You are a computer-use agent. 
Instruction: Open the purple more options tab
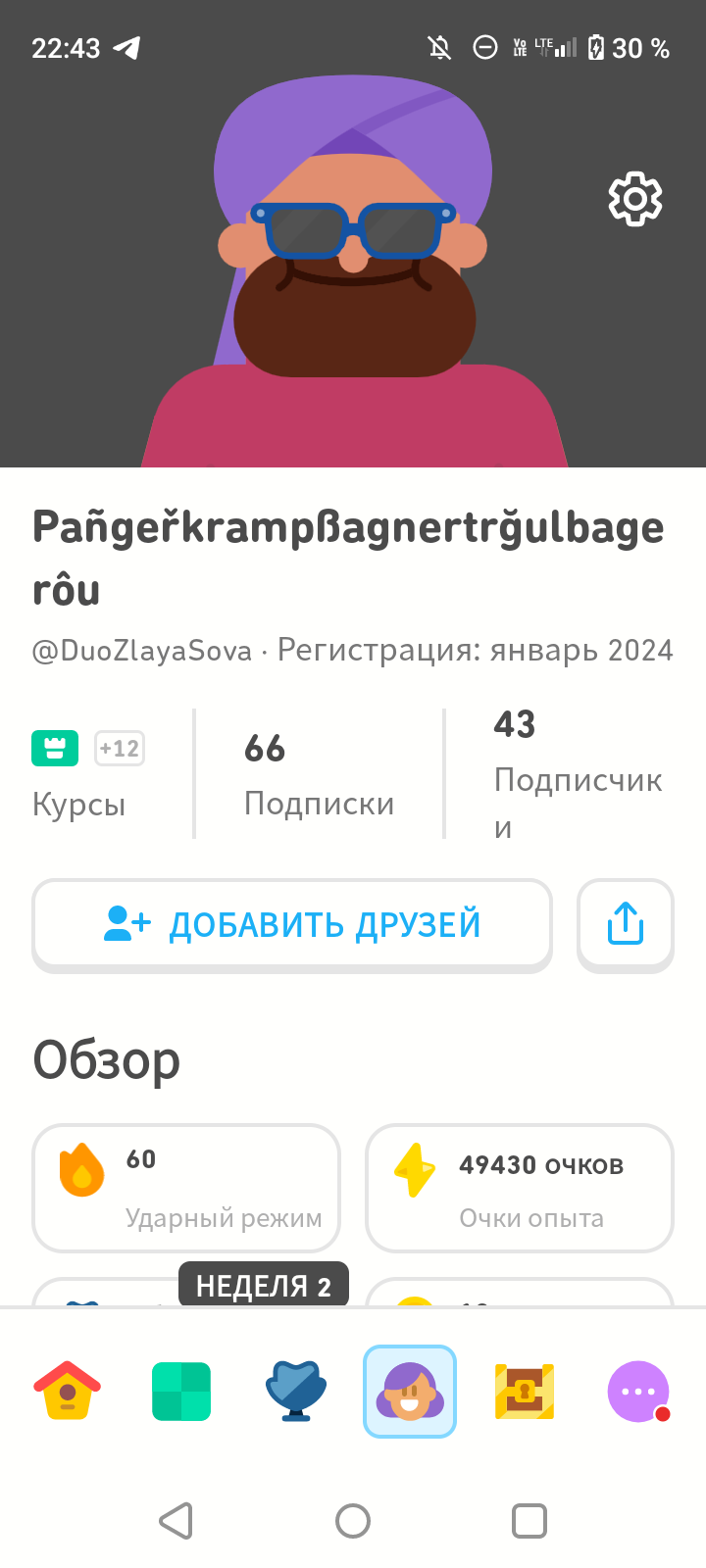coord(638,1391)
